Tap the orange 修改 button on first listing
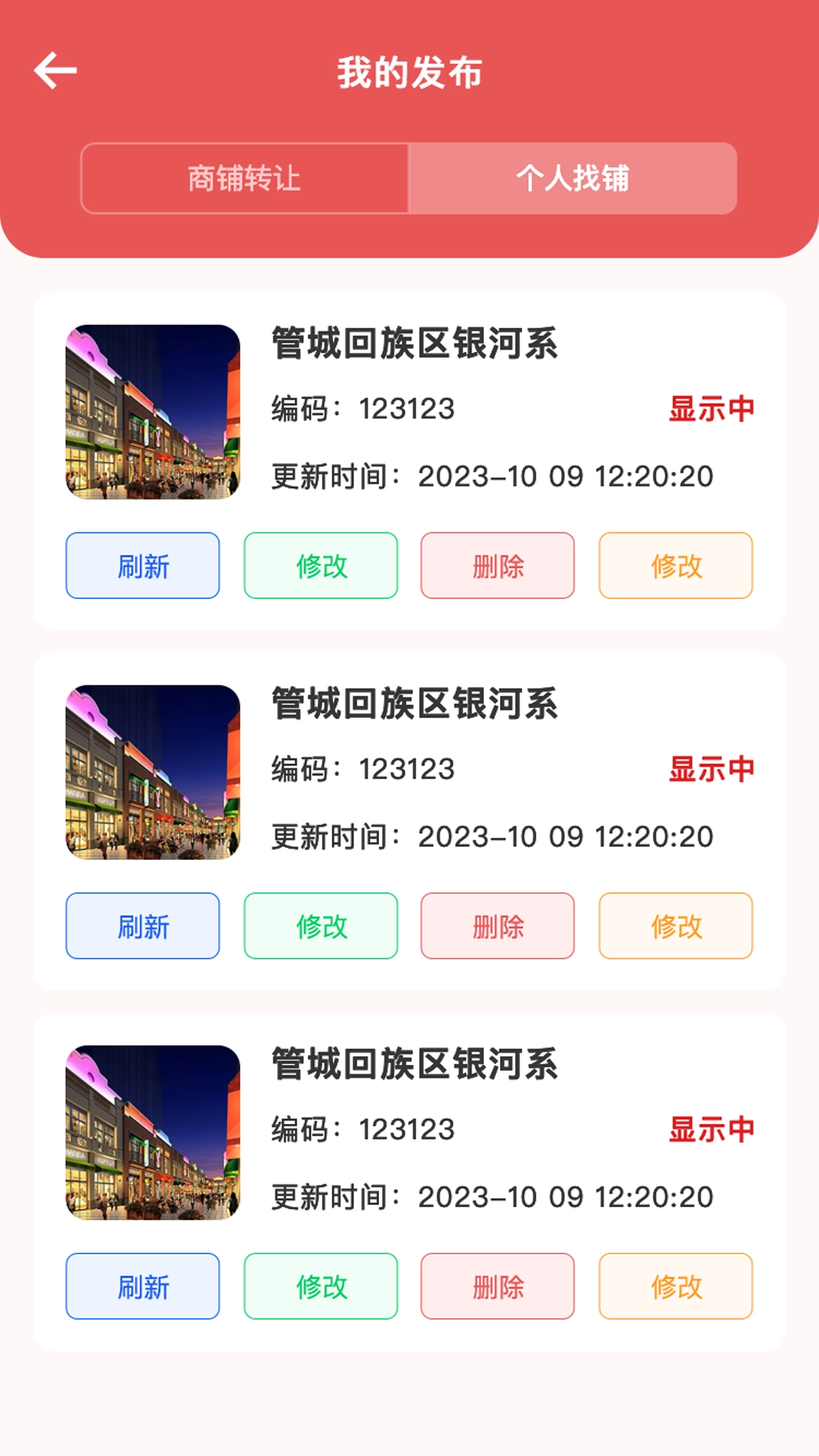 click(675, 566)
